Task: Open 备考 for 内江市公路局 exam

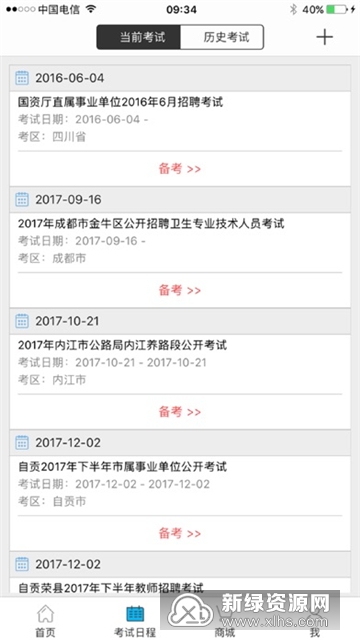Action: coord(180,411)
